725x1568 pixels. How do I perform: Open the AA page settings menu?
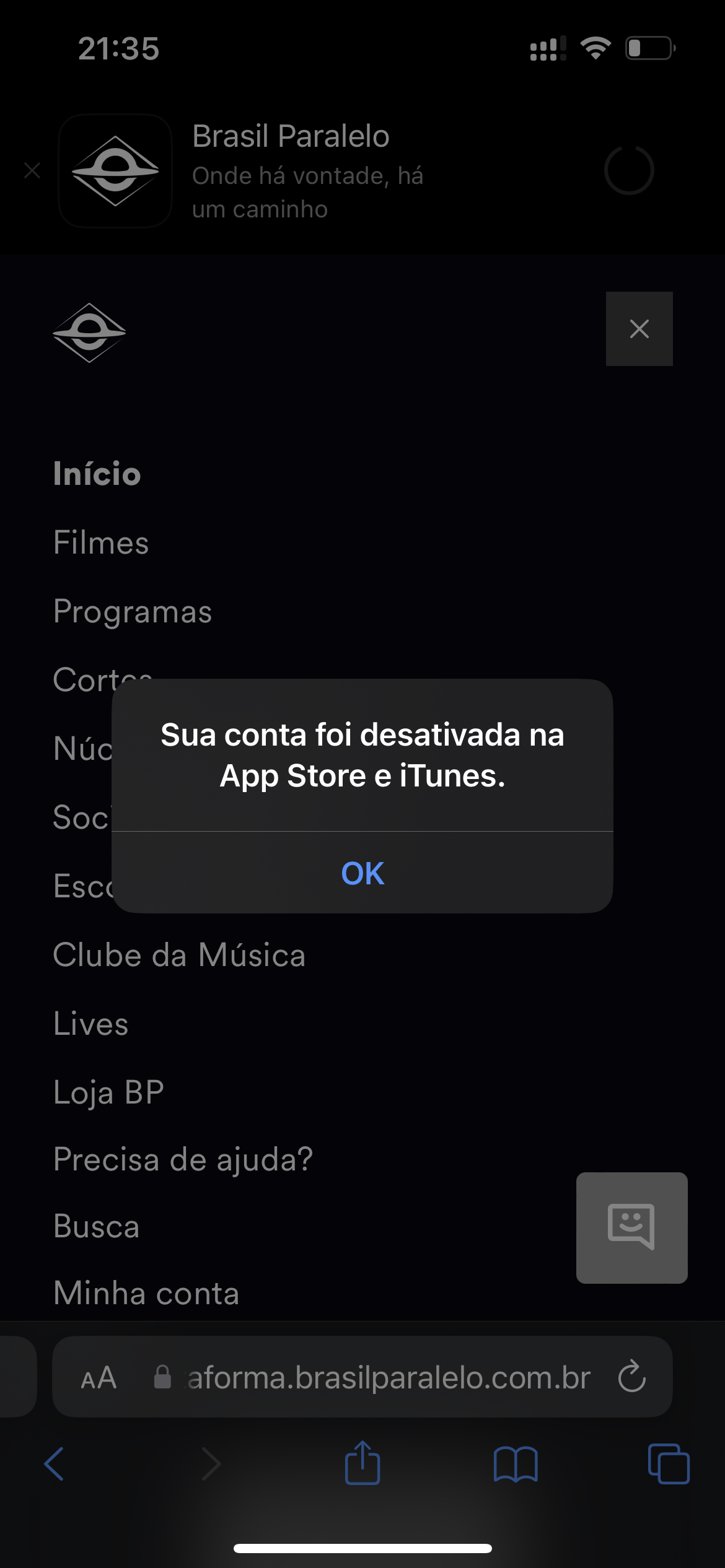[x=99, y=1378]
